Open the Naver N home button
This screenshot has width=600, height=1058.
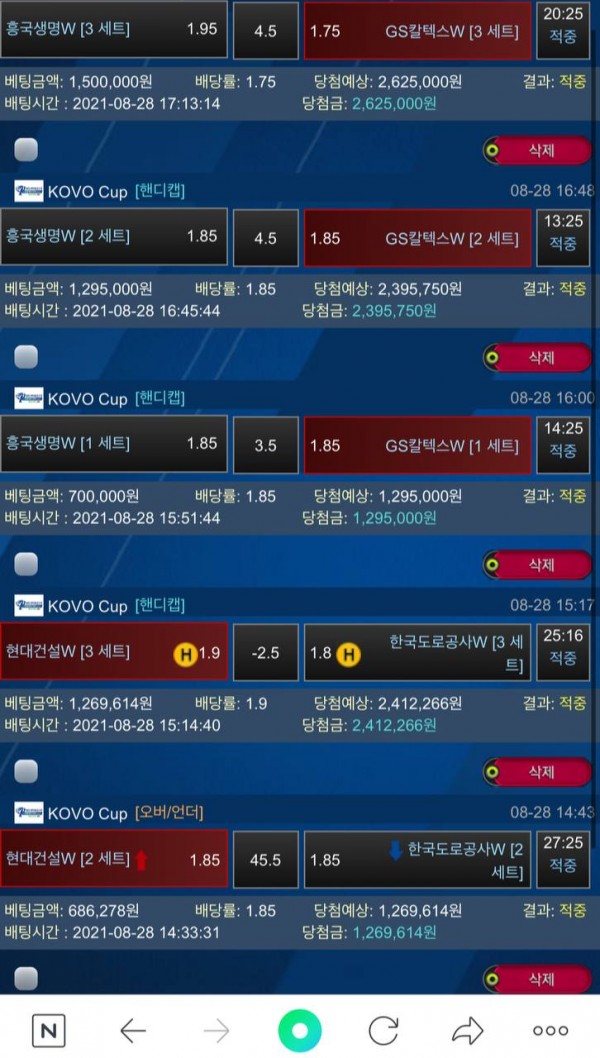48,1030
